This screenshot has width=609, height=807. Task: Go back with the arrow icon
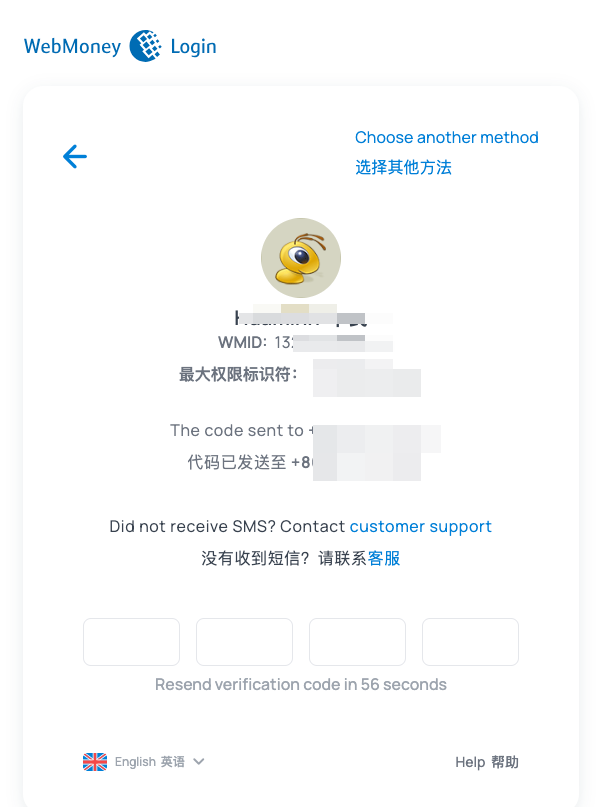tap(75, 156)
